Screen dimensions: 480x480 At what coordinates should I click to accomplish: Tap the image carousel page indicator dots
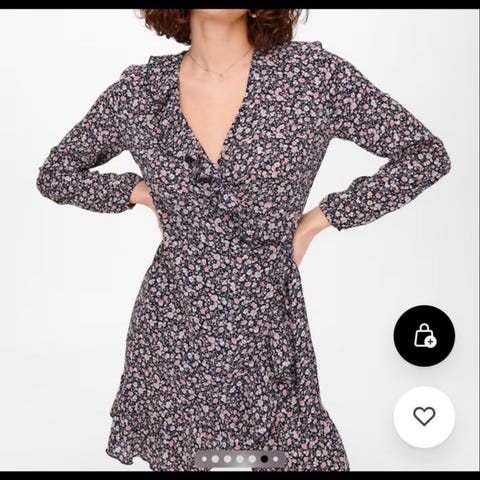(x=240, y=459)
